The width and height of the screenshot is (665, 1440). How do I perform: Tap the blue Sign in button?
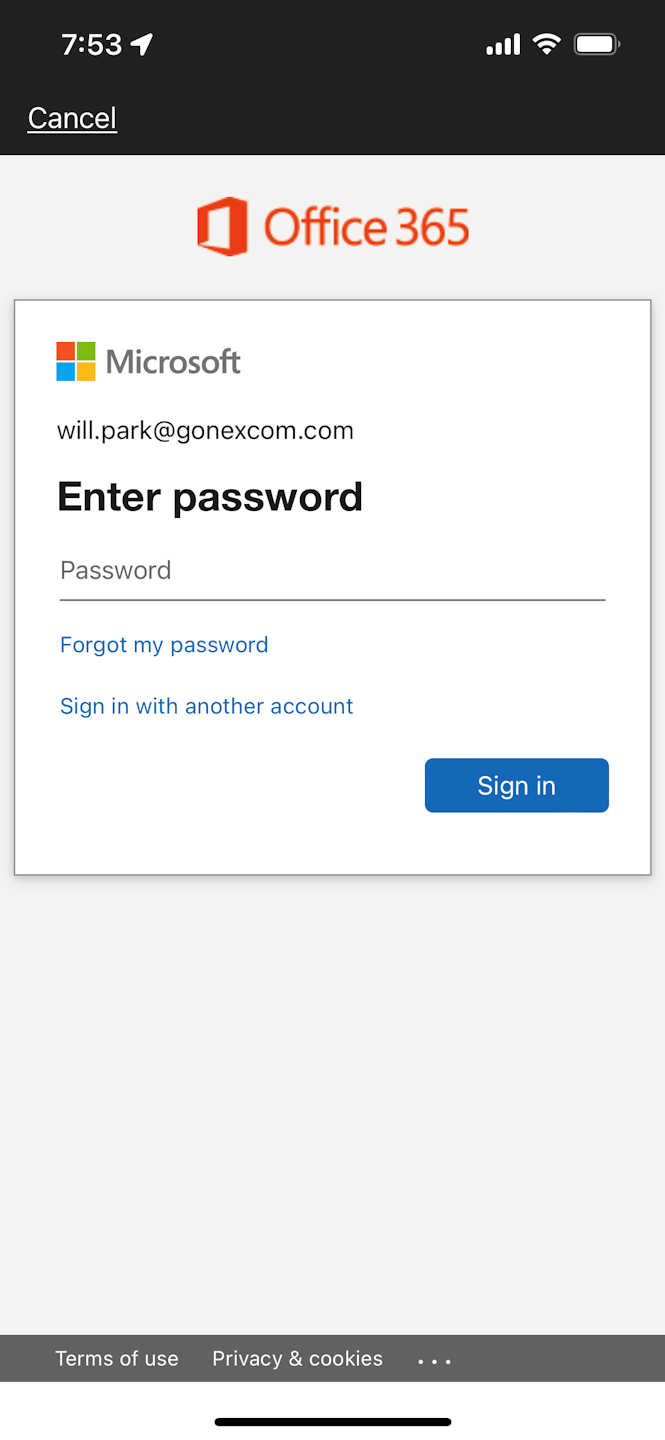[516, 785]
